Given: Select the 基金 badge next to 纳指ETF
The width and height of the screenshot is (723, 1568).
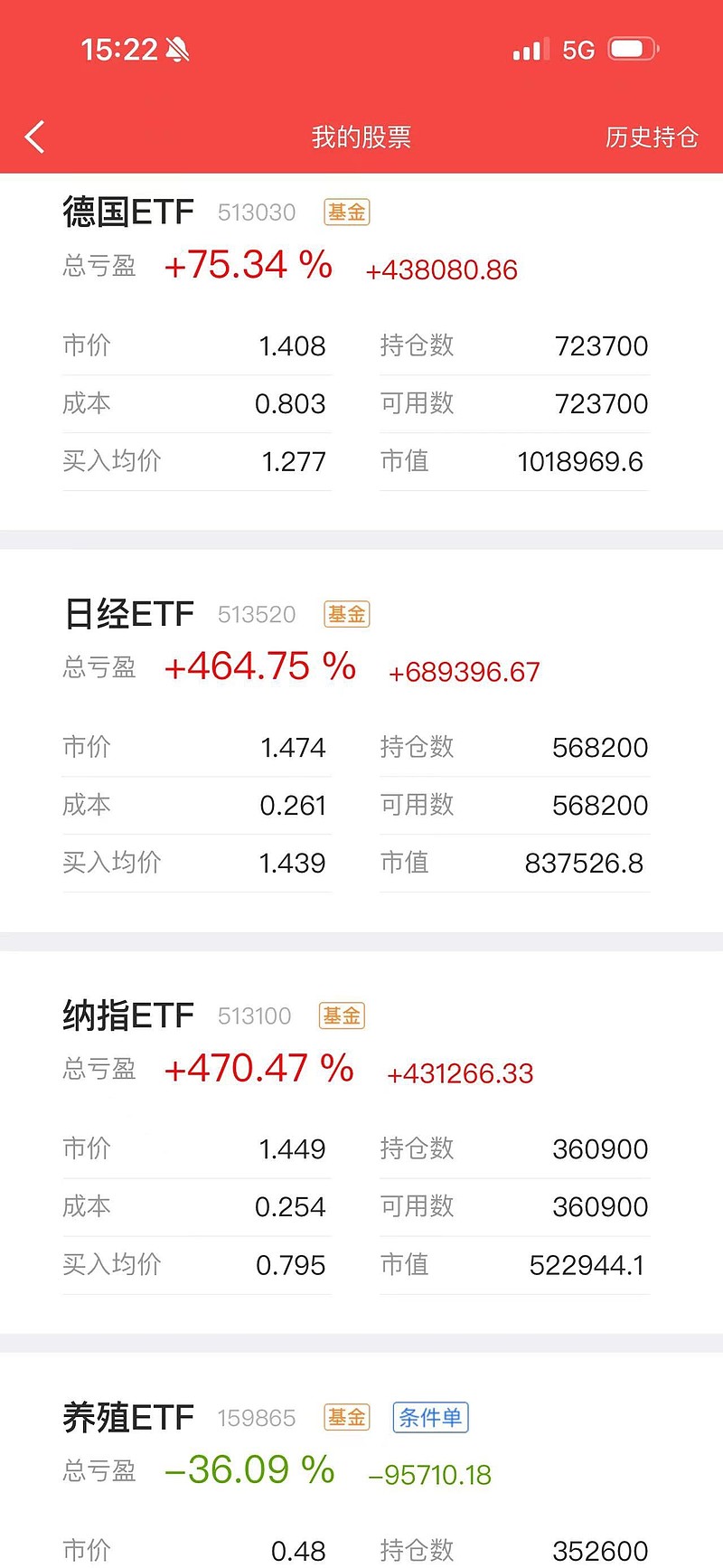Looking at the screenshot, I should coord(341,1015).
